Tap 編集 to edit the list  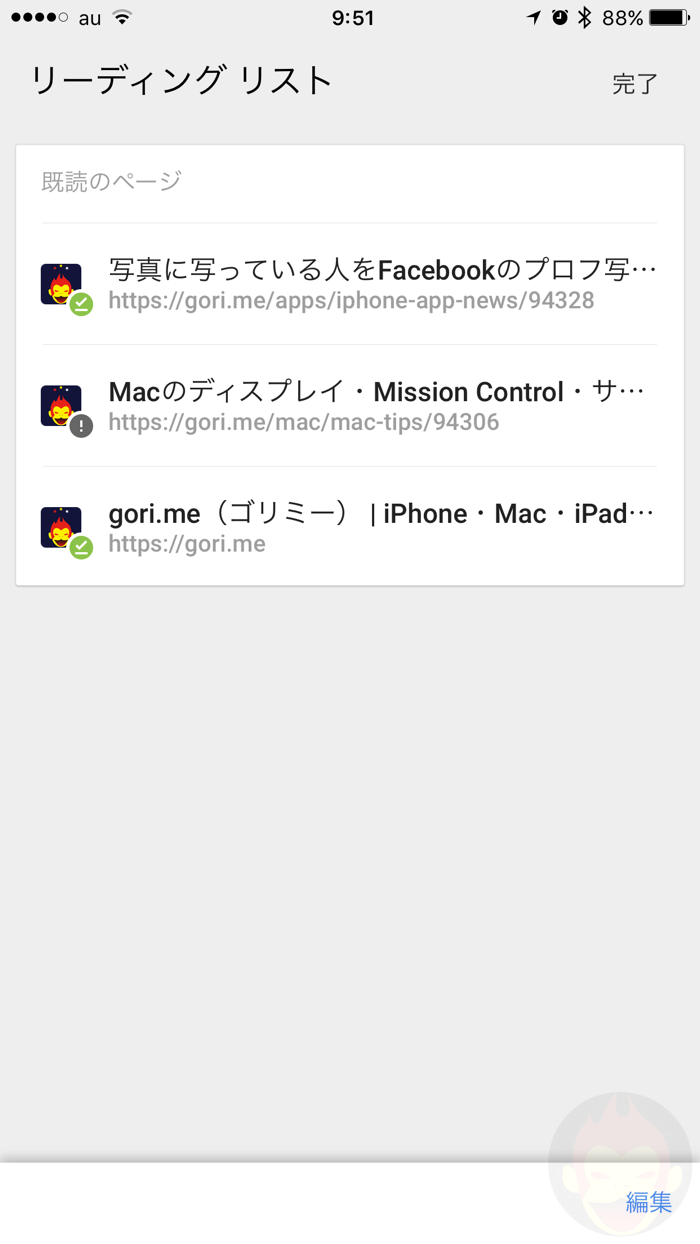648,1201
